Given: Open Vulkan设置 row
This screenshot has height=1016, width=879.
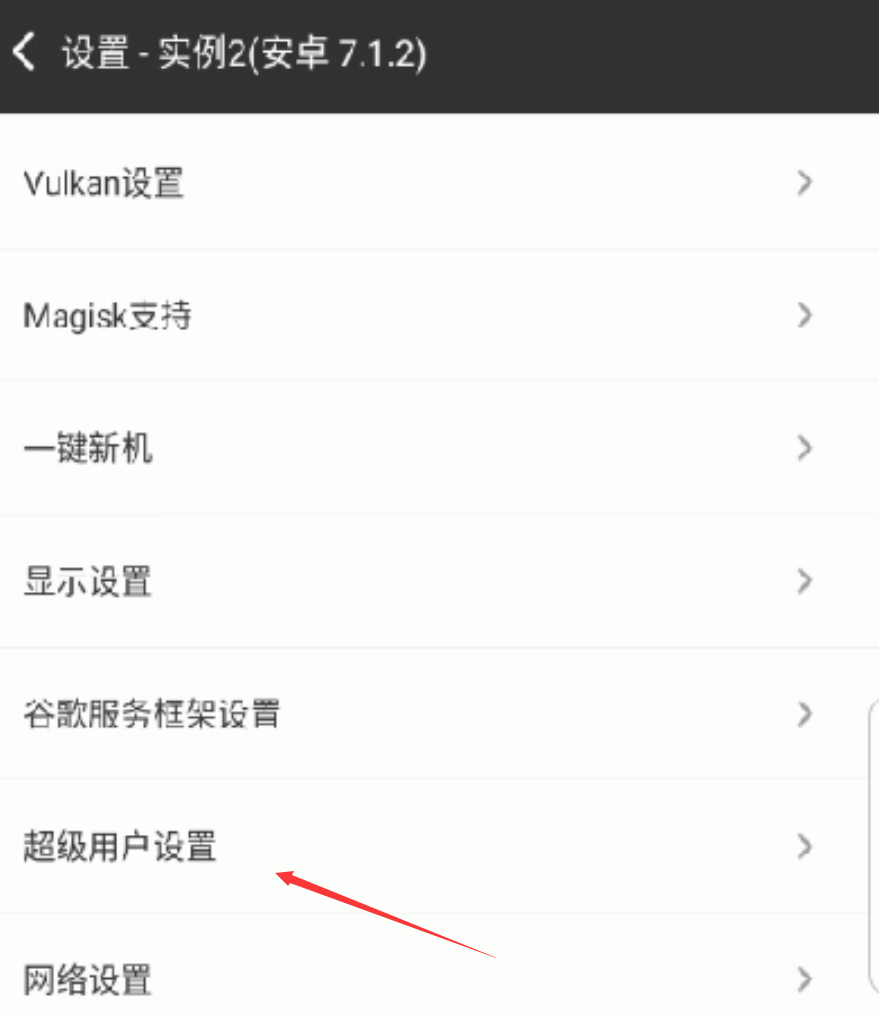Looking at the screenshot, I should pyautogui.click(x=420, y=183).
